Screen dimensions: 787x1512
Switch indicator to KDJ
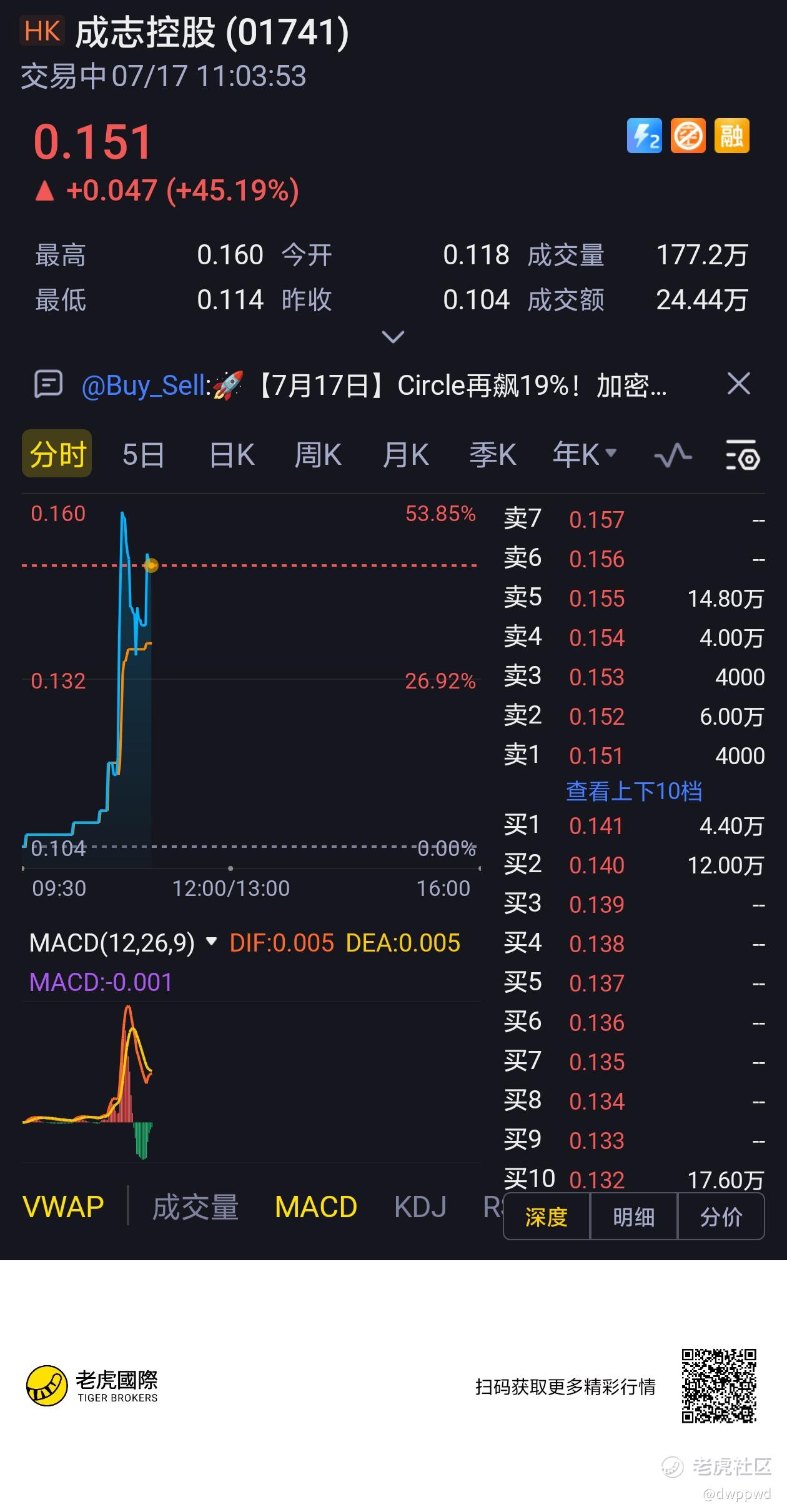420,1206
